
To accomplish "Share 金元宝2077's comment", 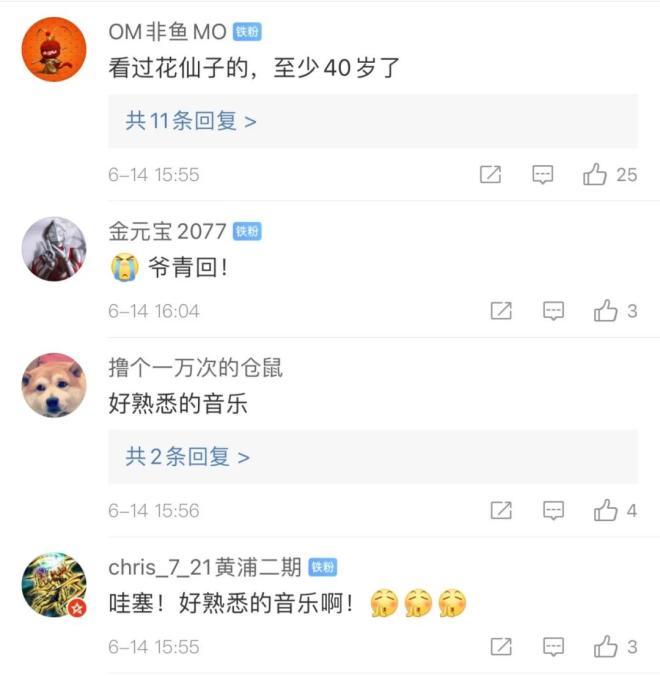I will click(x=501, y=311).
